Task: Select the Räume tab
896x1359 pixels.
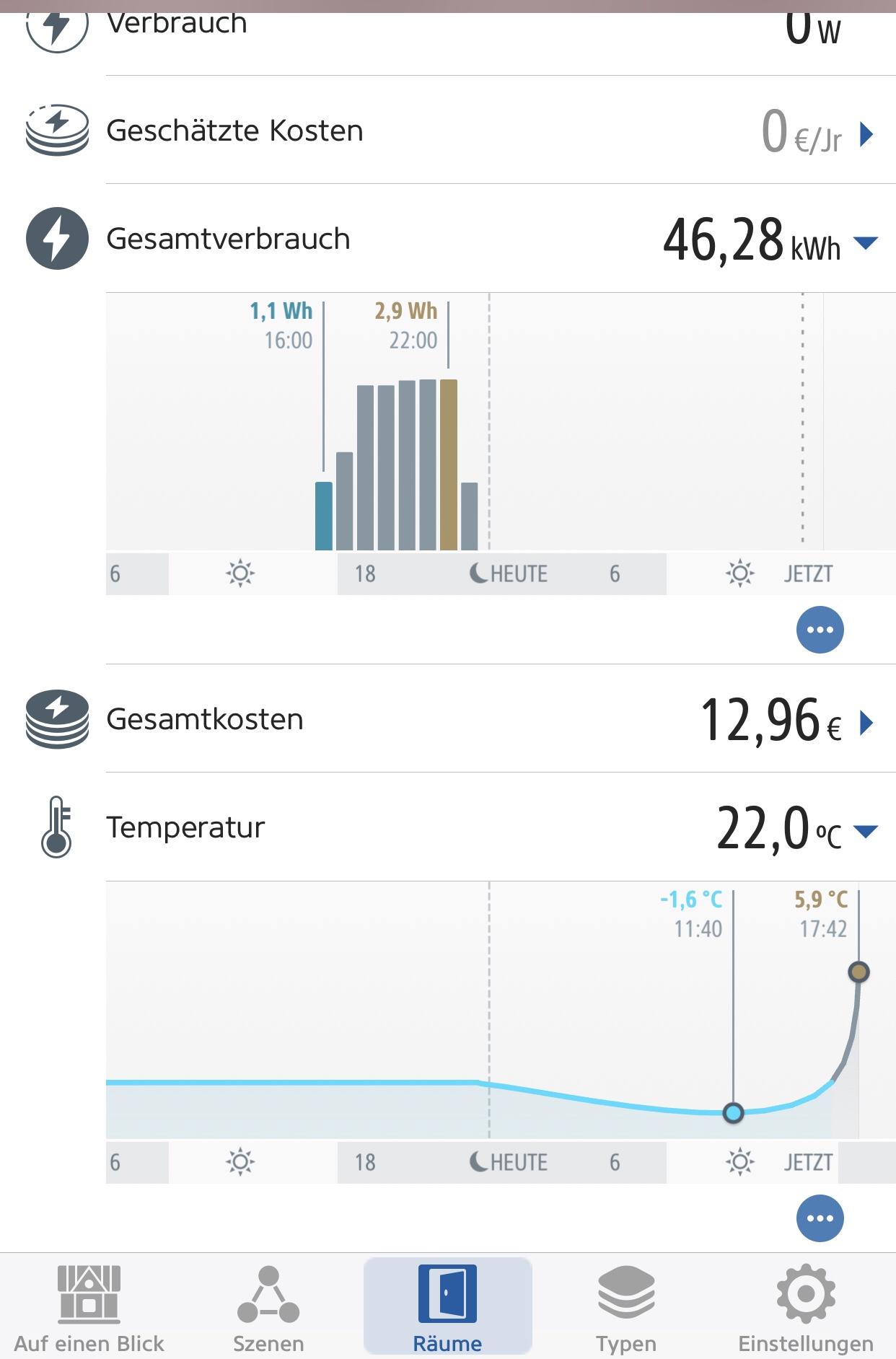Action: point(447,1308)
